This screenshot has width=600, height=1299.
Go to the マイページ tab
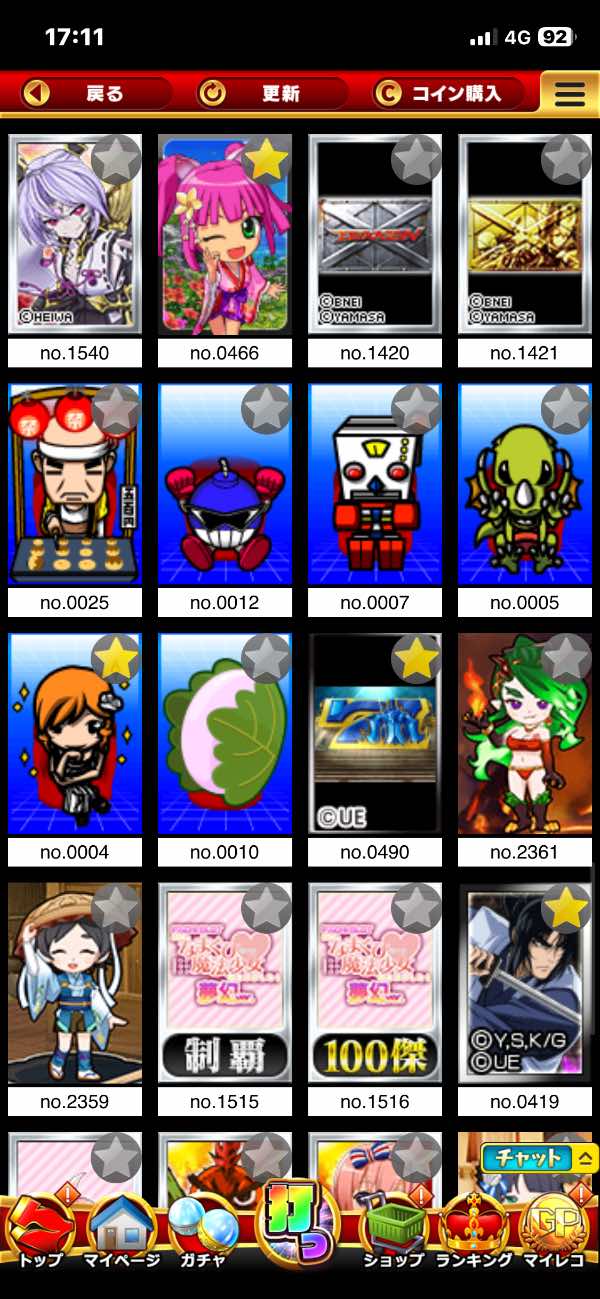pos(123,1232)
